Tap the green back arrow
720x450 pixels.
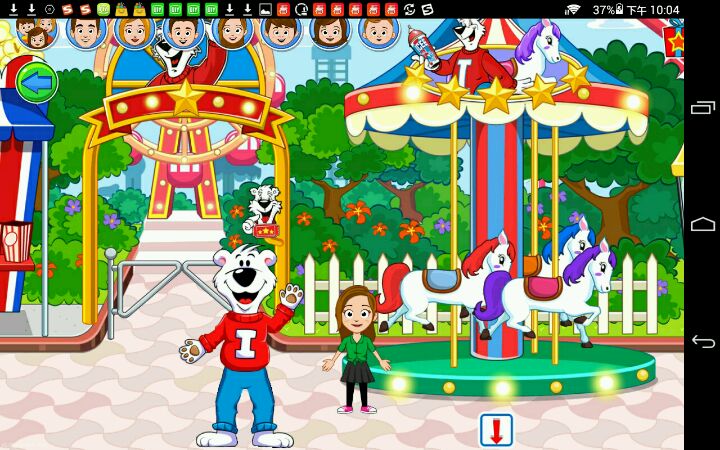click(x=36, y=83)
